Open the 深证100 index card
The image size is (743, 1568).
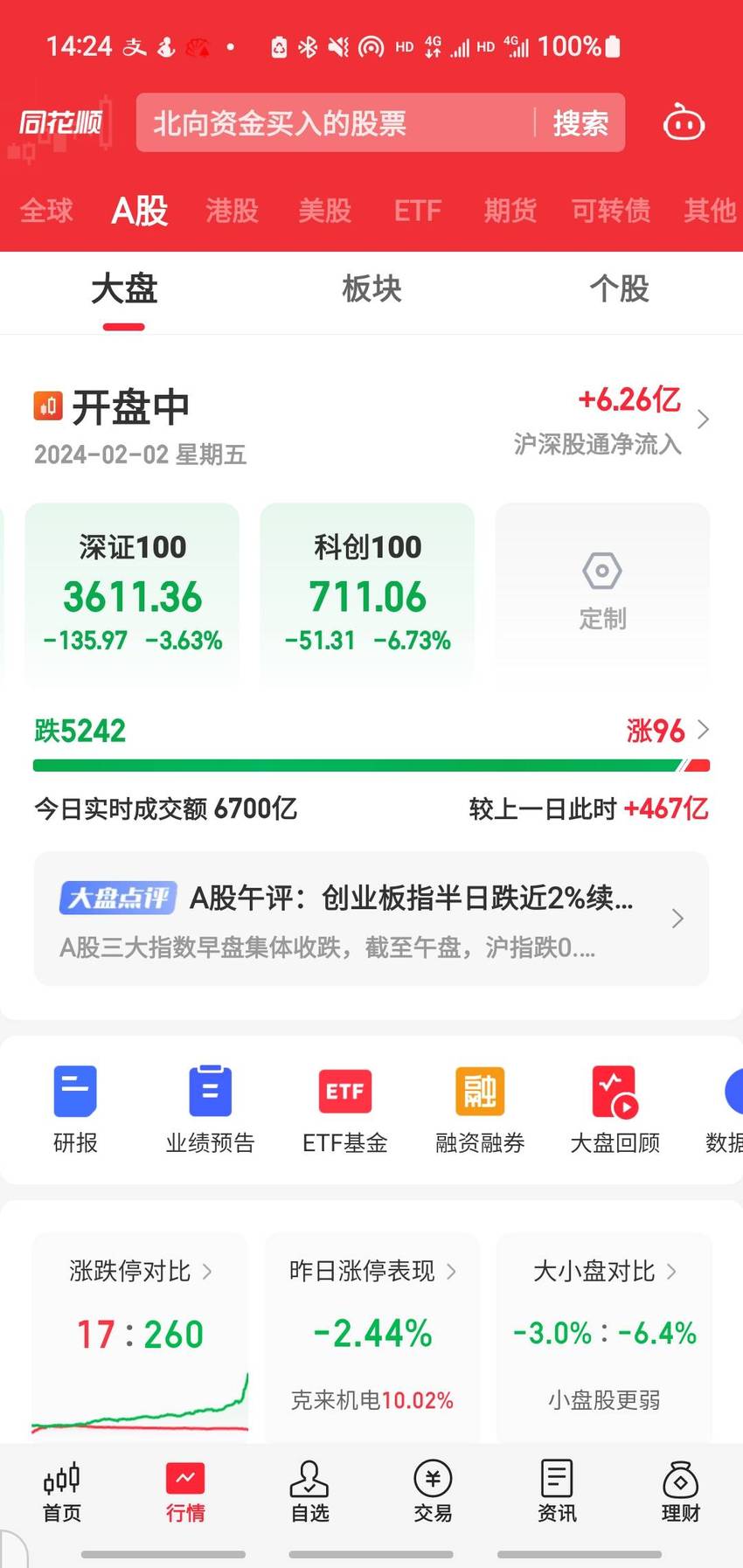132,592
